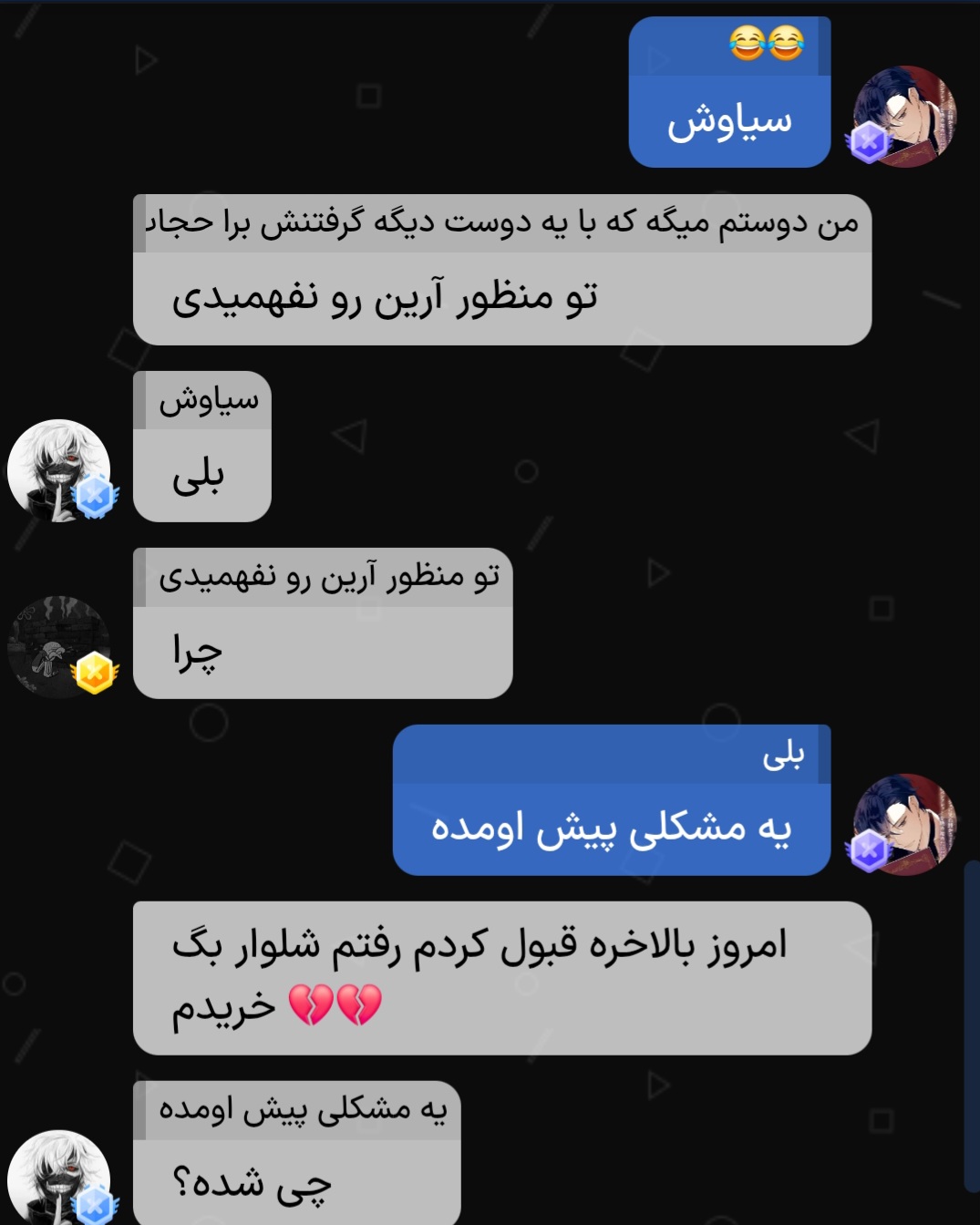
Task: View the profile of the چرا sender
Action: pyautogui.click(x=59, y=647)
